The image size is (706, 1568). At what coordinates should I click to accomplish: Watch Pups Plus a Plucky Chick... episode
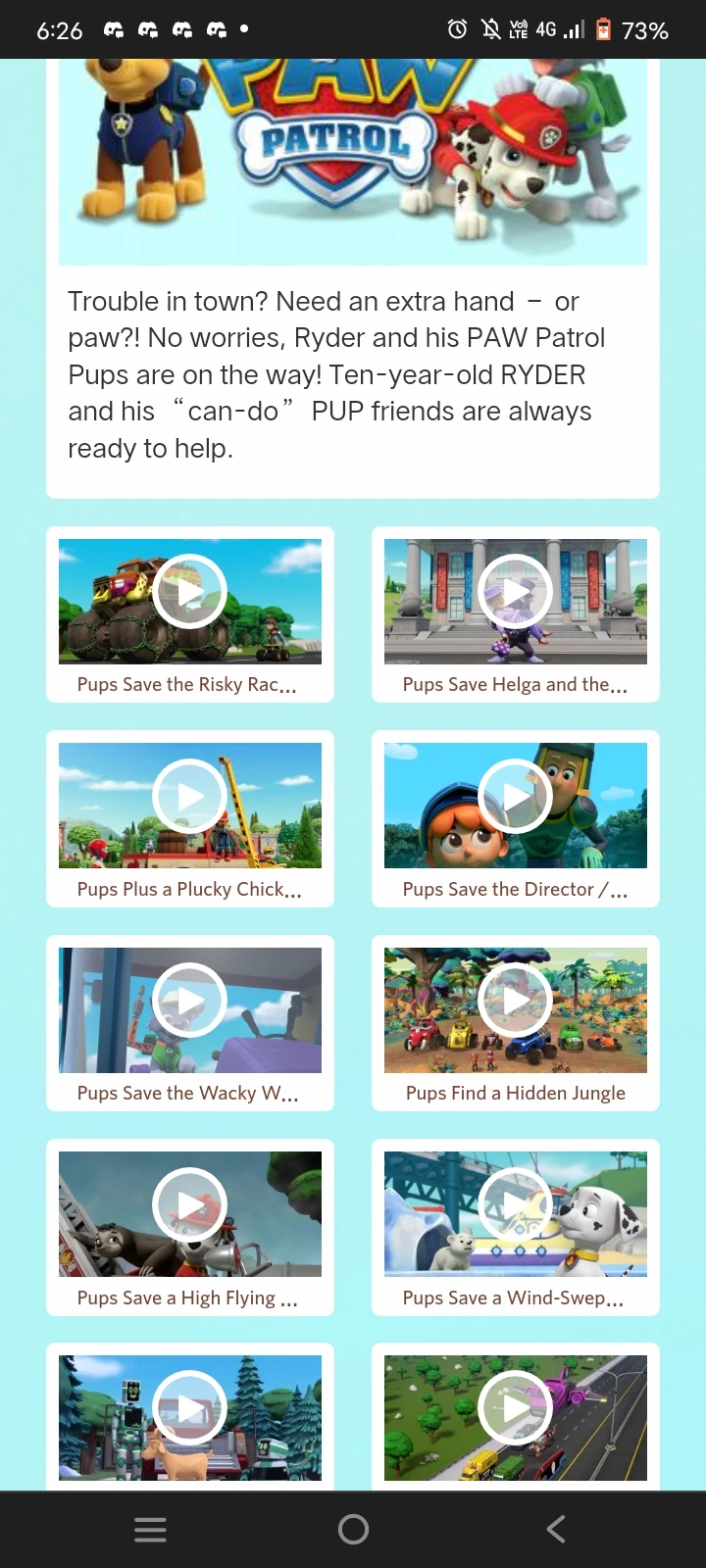click(x=190, y=796)
